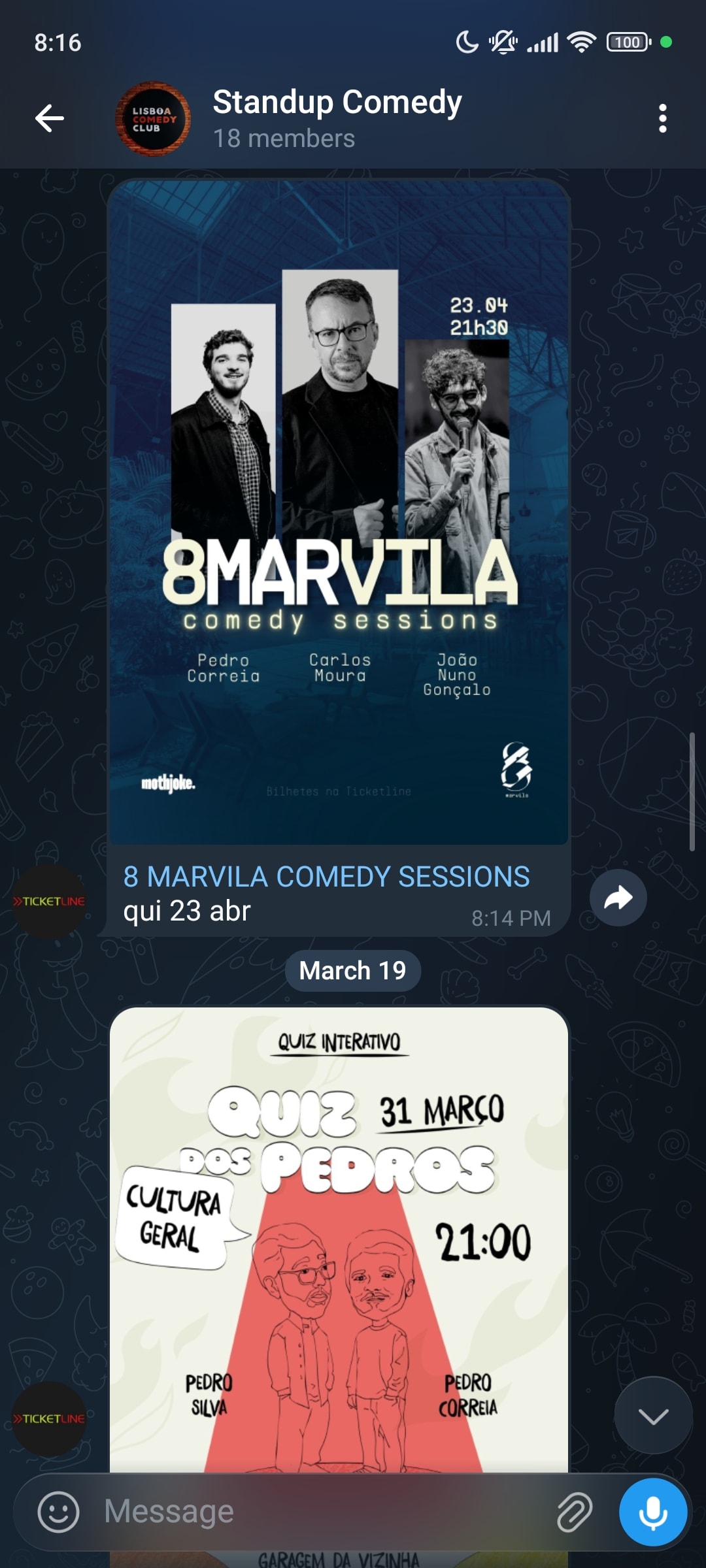Open Standup Comedy group info header

click(337, 118)
